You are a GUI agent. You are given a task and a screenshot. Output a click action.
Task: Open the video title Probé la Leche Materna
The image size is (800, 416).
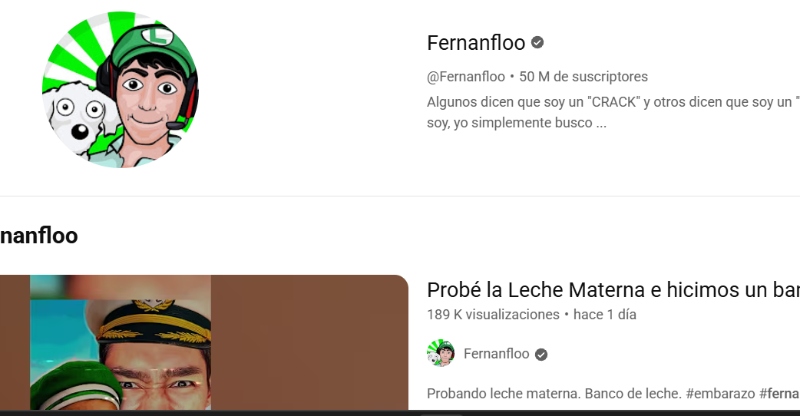(x=612, y=290)
